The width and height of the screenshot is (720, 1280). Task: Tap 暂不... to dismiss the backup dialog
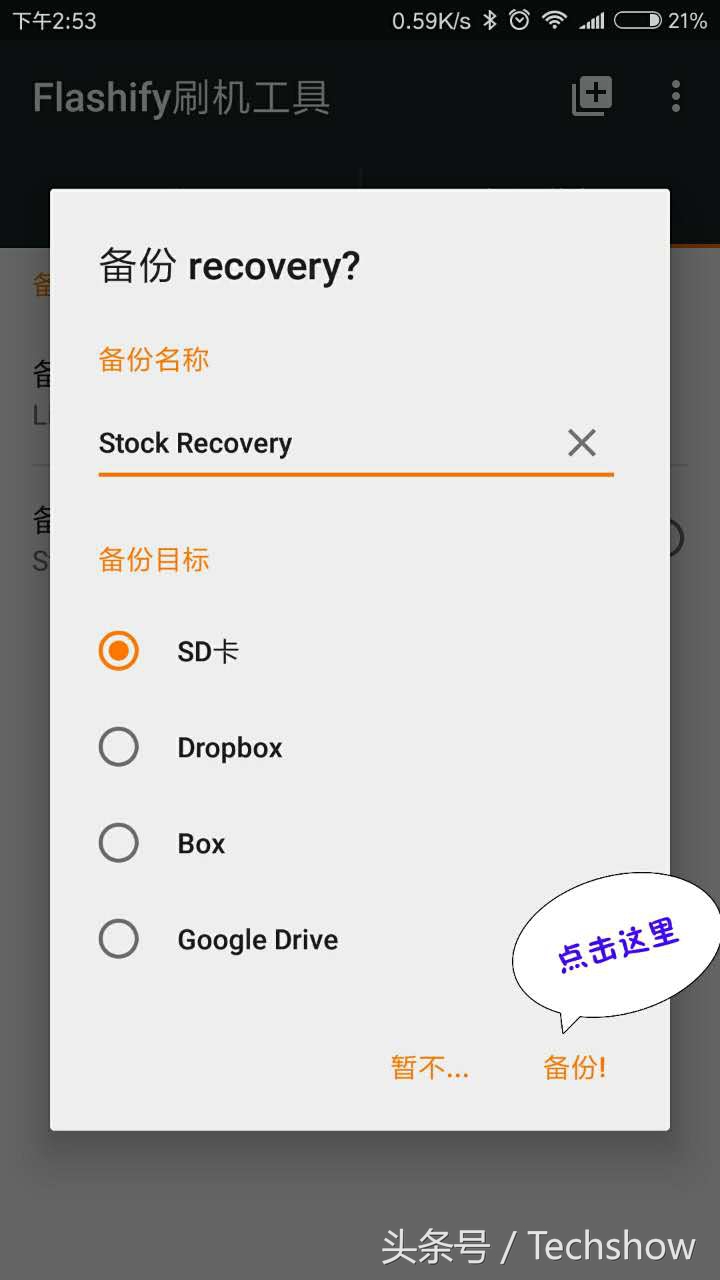tap(429, 1067)
